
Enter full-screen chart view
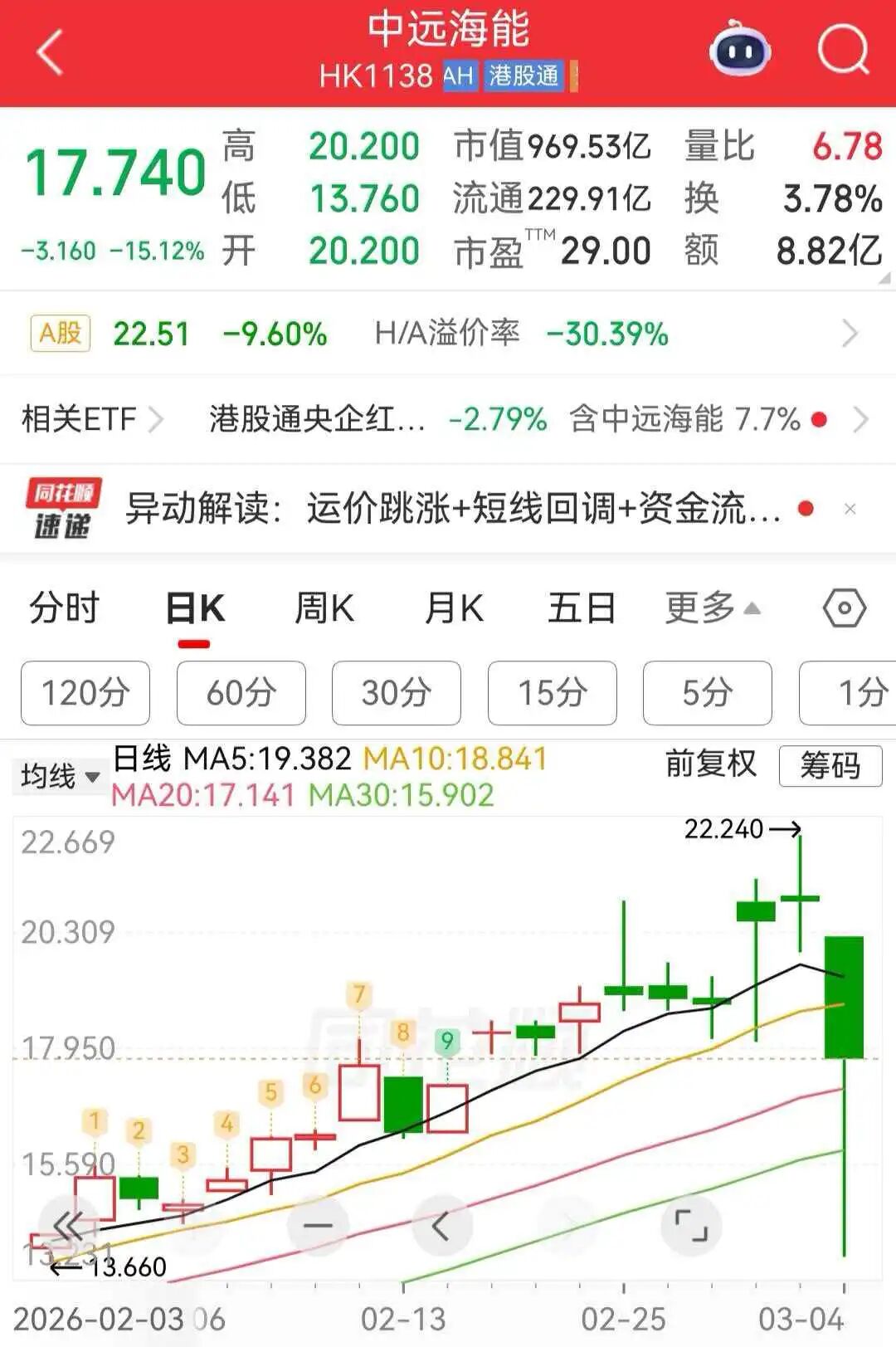690,1226
